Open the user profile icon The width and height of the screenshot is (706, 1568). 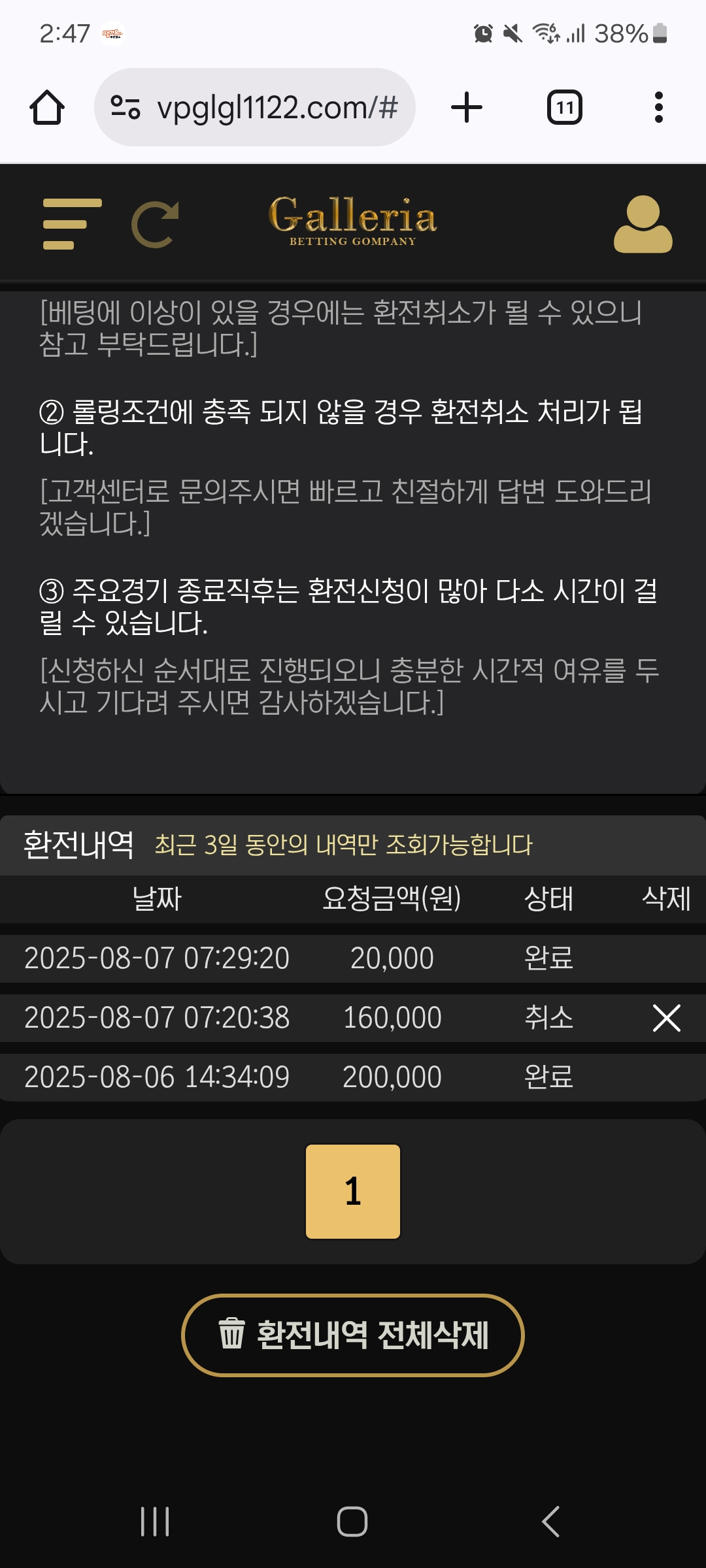(643, 224)
